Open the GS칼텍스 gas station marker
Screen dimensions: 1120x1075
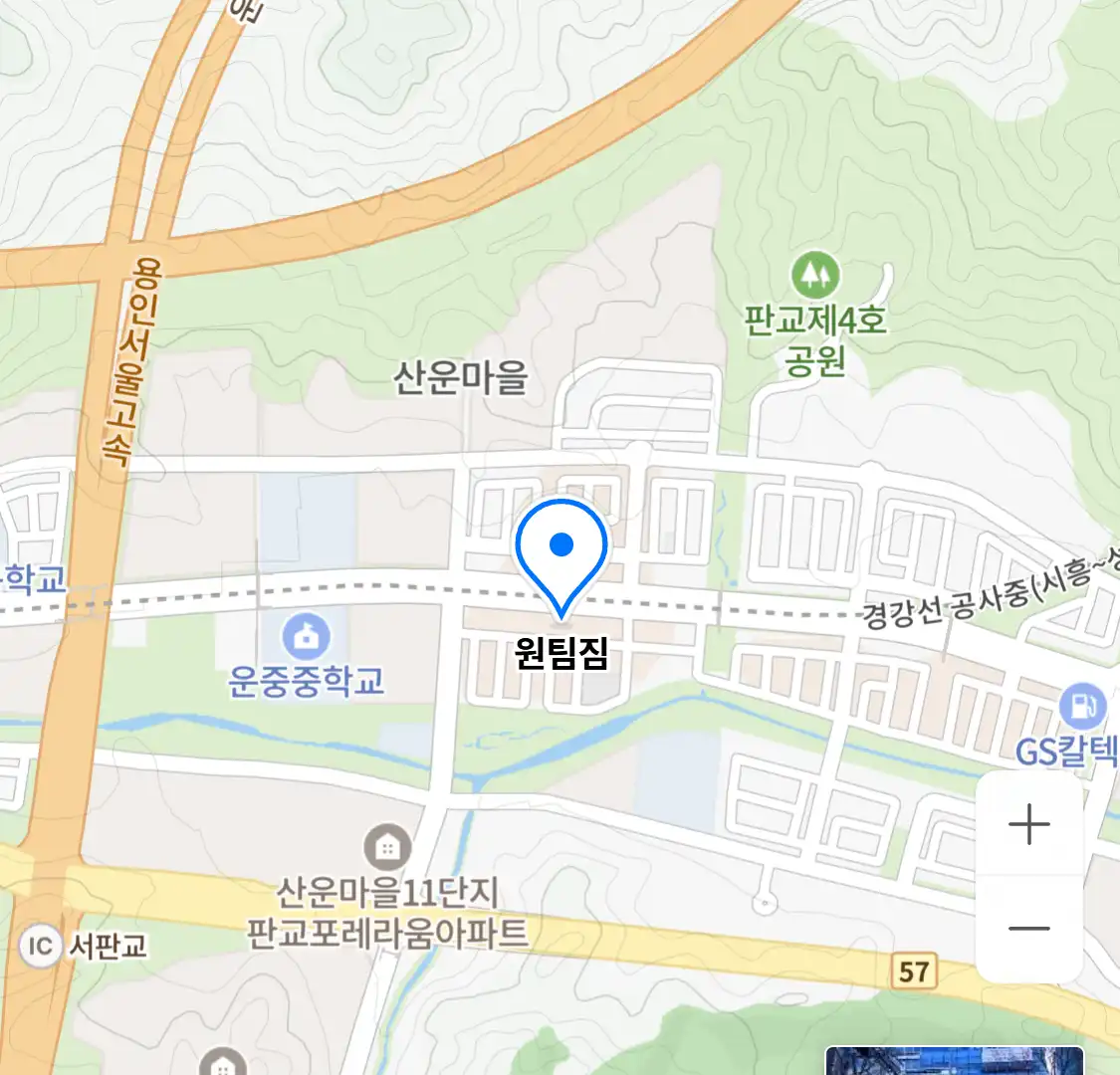(1082, 706)
